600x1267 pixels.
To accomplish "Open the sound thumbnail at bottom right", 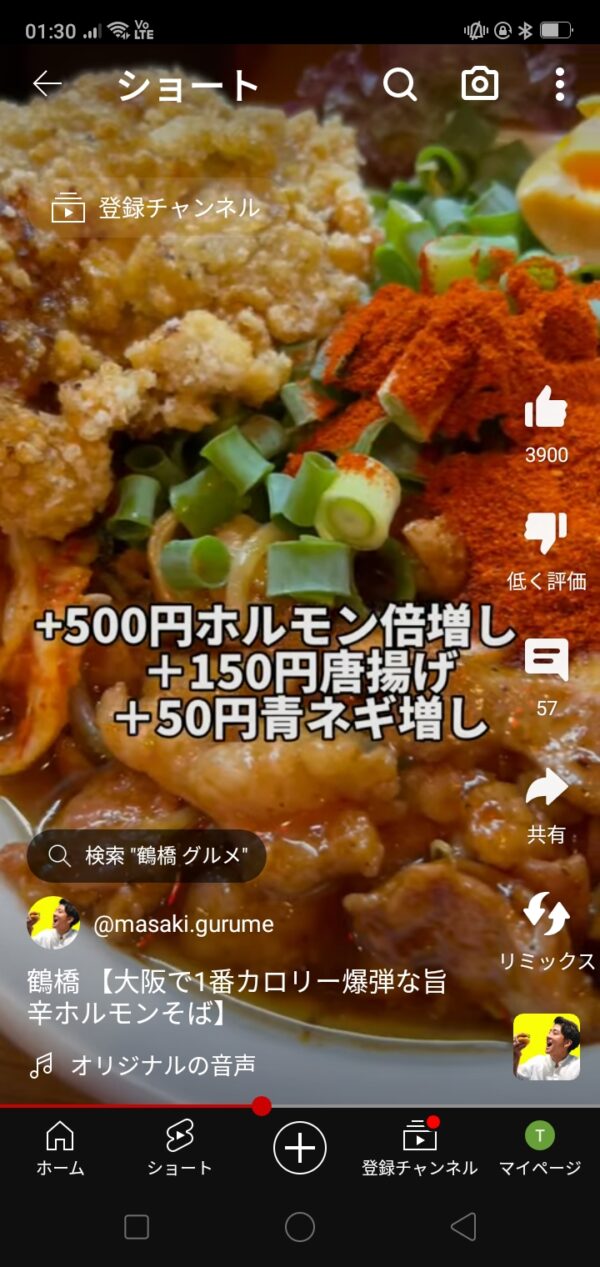I will tap(546, 1047).
